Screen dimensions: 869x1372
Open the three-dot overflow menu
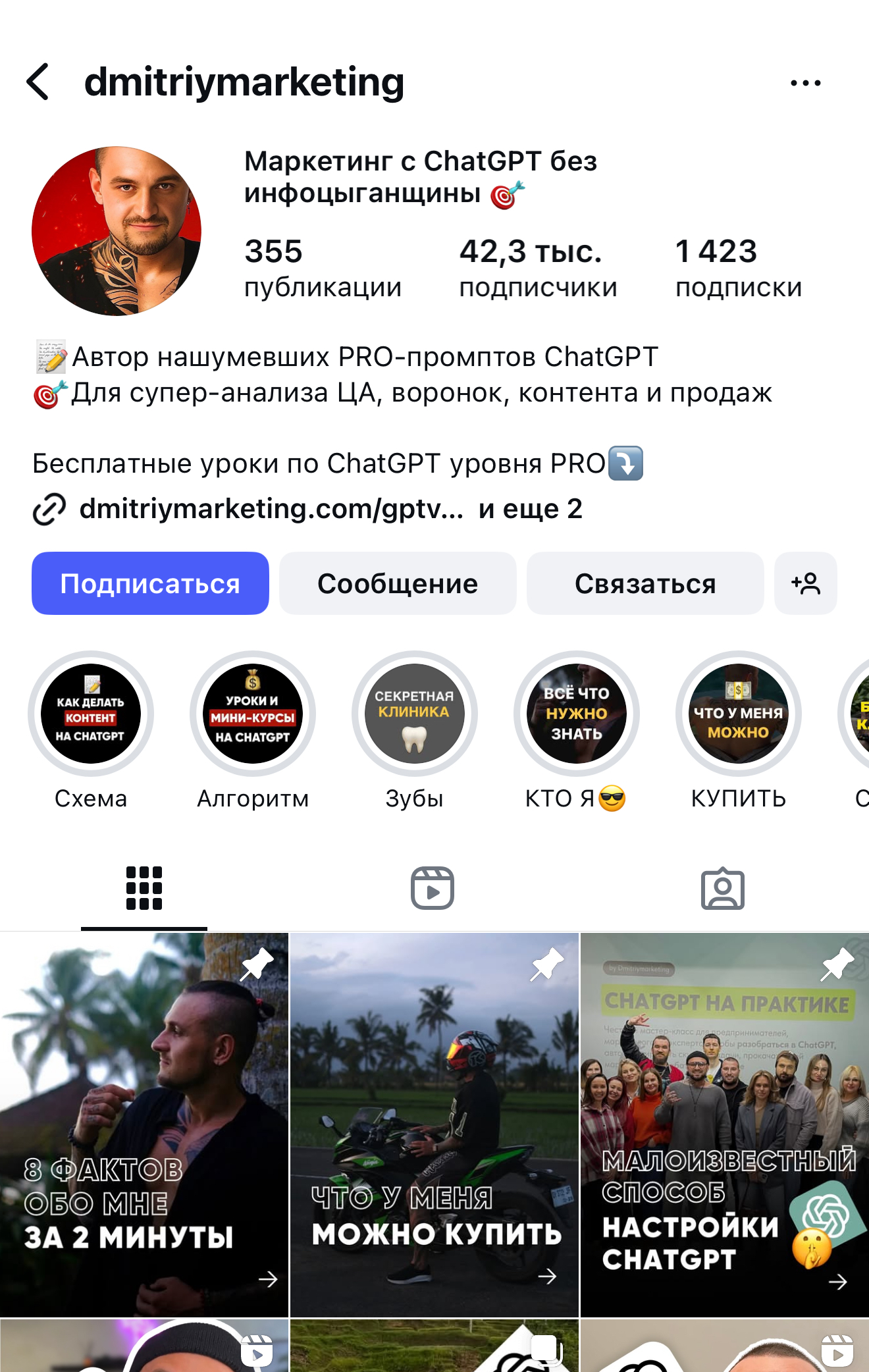point(805,83)
